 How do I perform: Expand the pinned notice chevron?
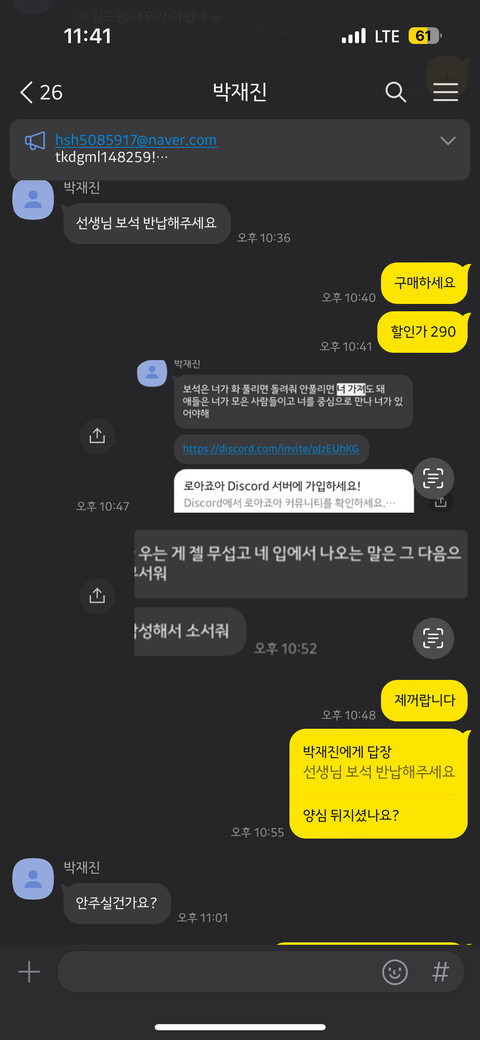point(448,141)
